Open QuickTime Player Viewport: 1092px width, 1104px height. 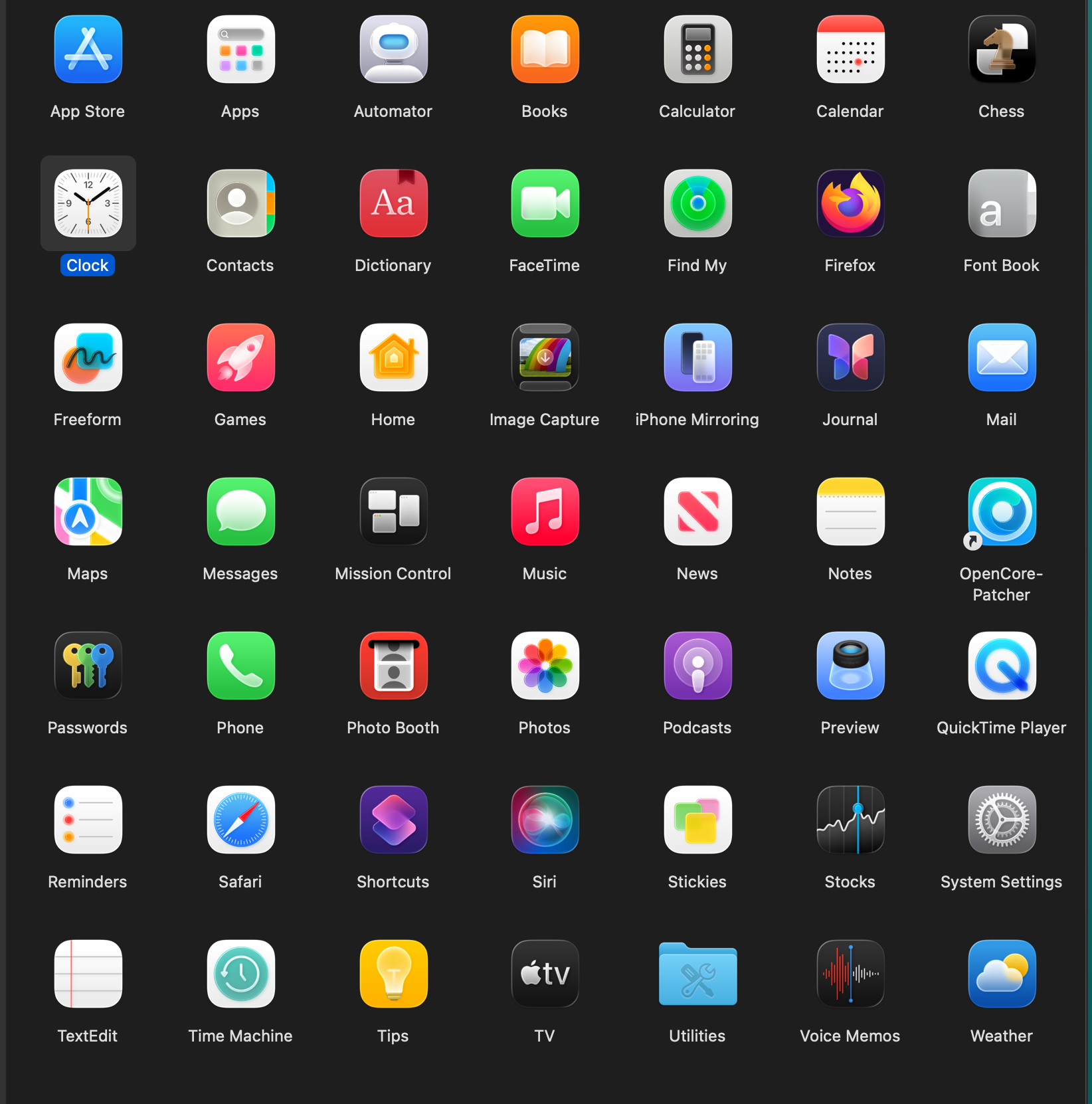tap(1002, 666)
